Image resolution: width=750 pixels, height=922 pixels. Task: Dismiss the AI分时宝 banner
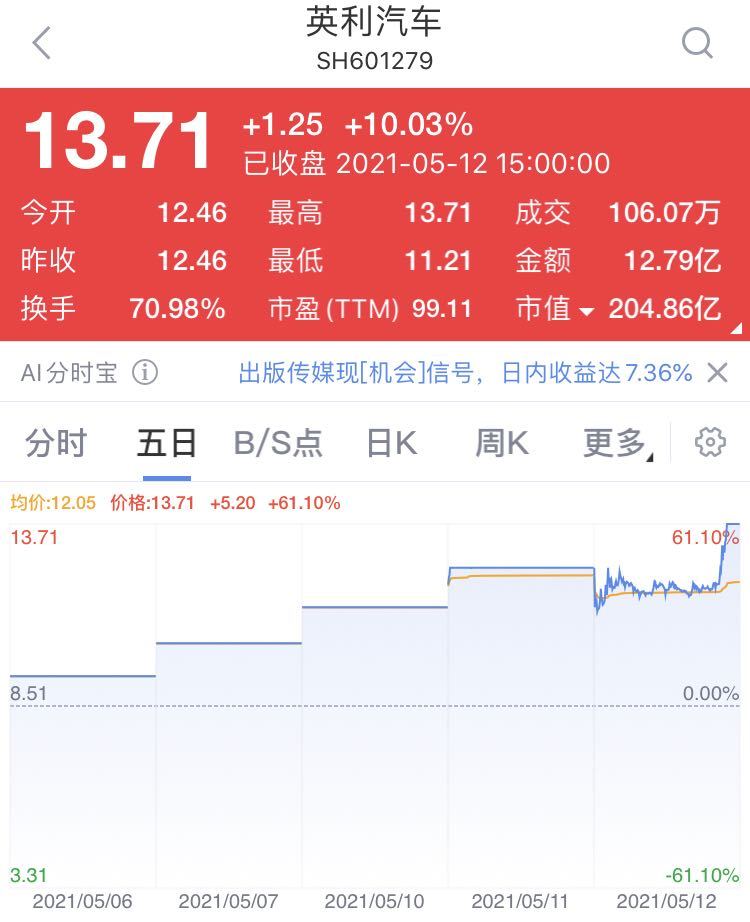[717, 373]
